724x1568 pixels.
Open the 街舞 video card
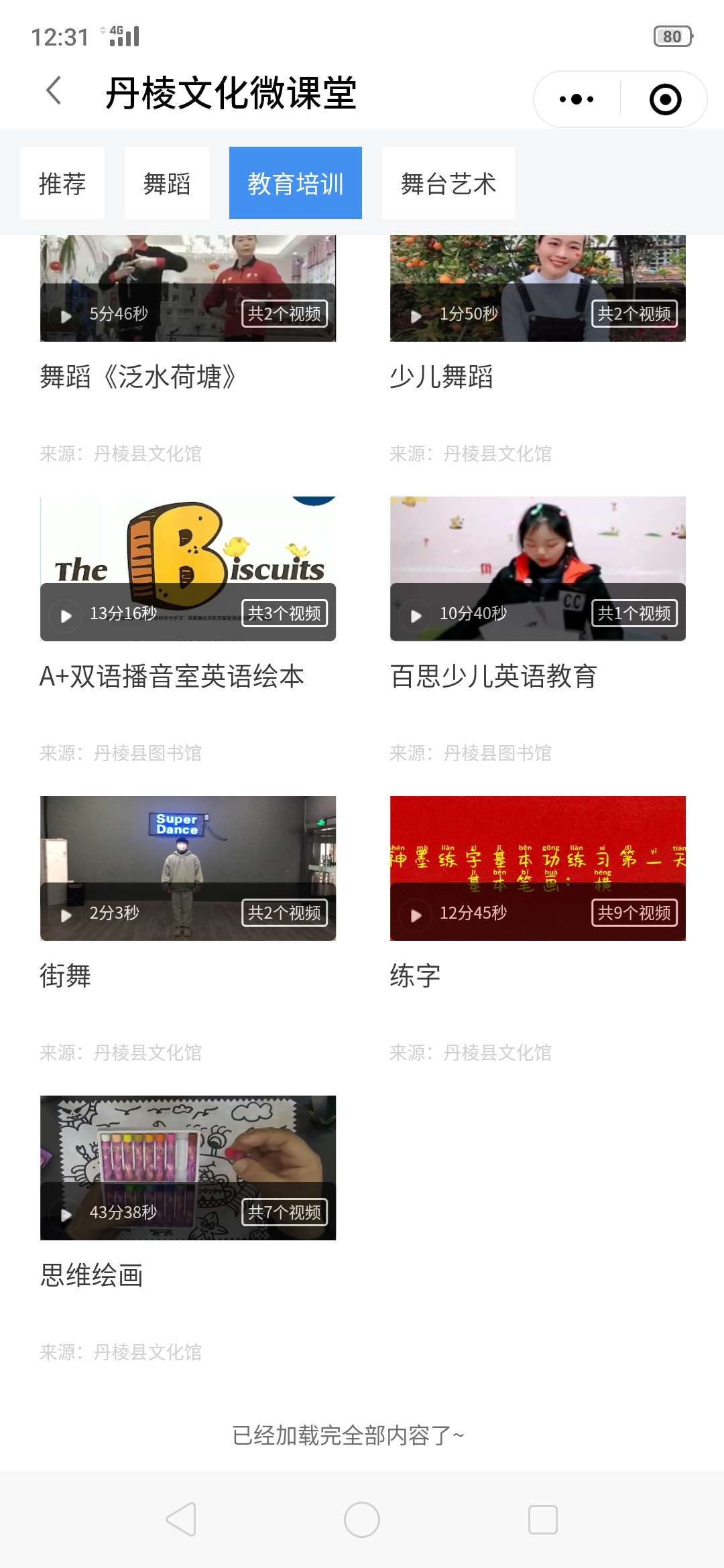pyautogui.click(x=188, y=868)
